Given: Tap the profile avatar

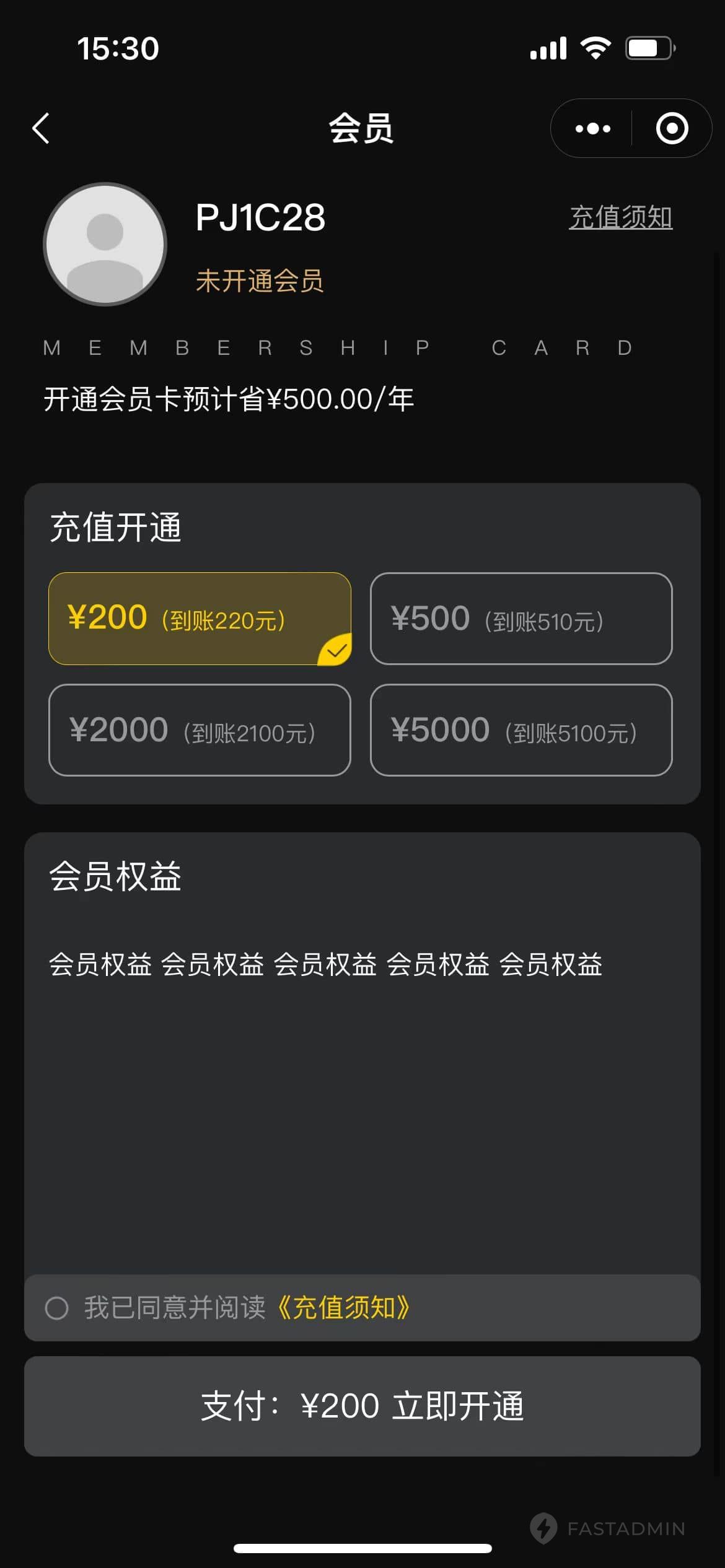Looking at the screenshot, I should (105, 244).
